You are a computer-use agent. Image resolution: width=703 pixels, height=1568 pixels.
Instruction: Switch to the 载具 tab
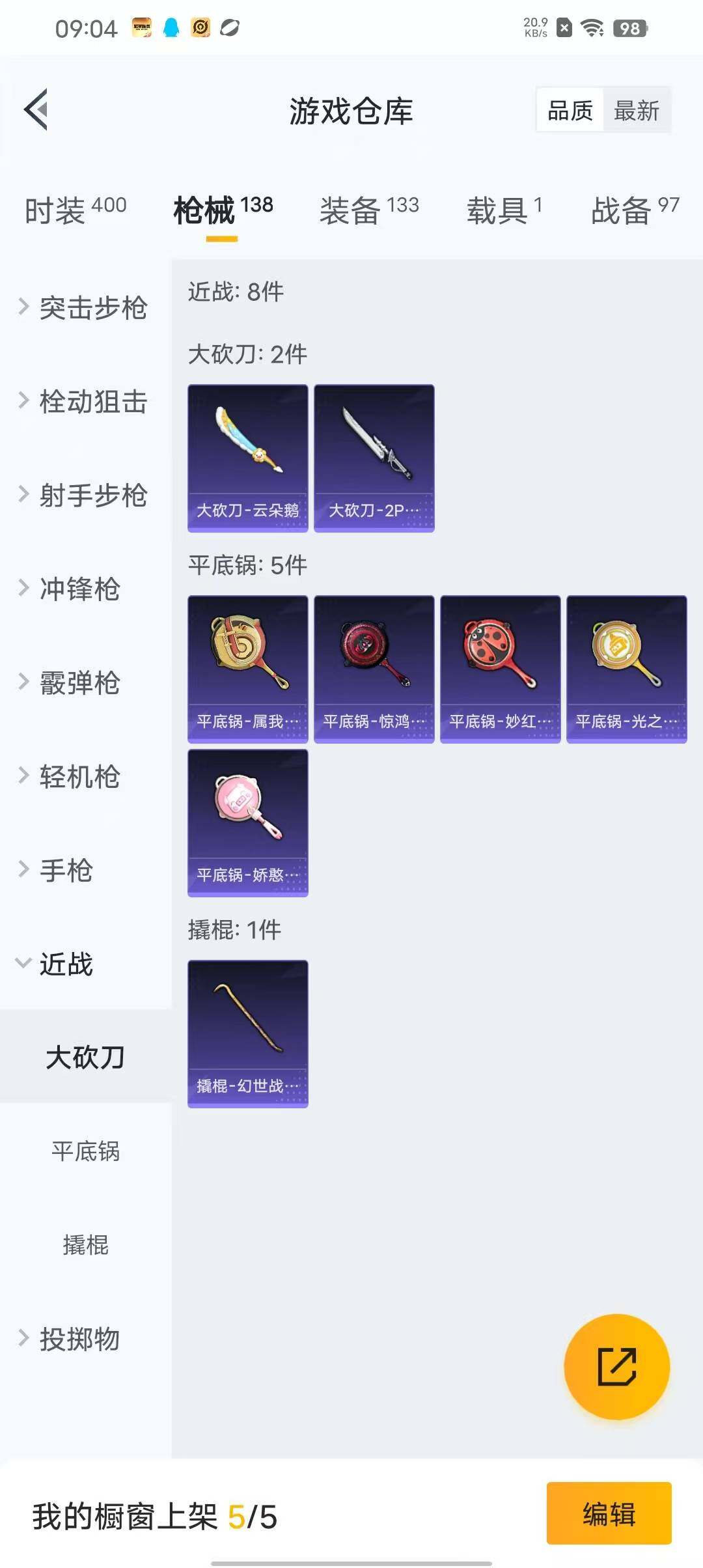pos(504,210)
